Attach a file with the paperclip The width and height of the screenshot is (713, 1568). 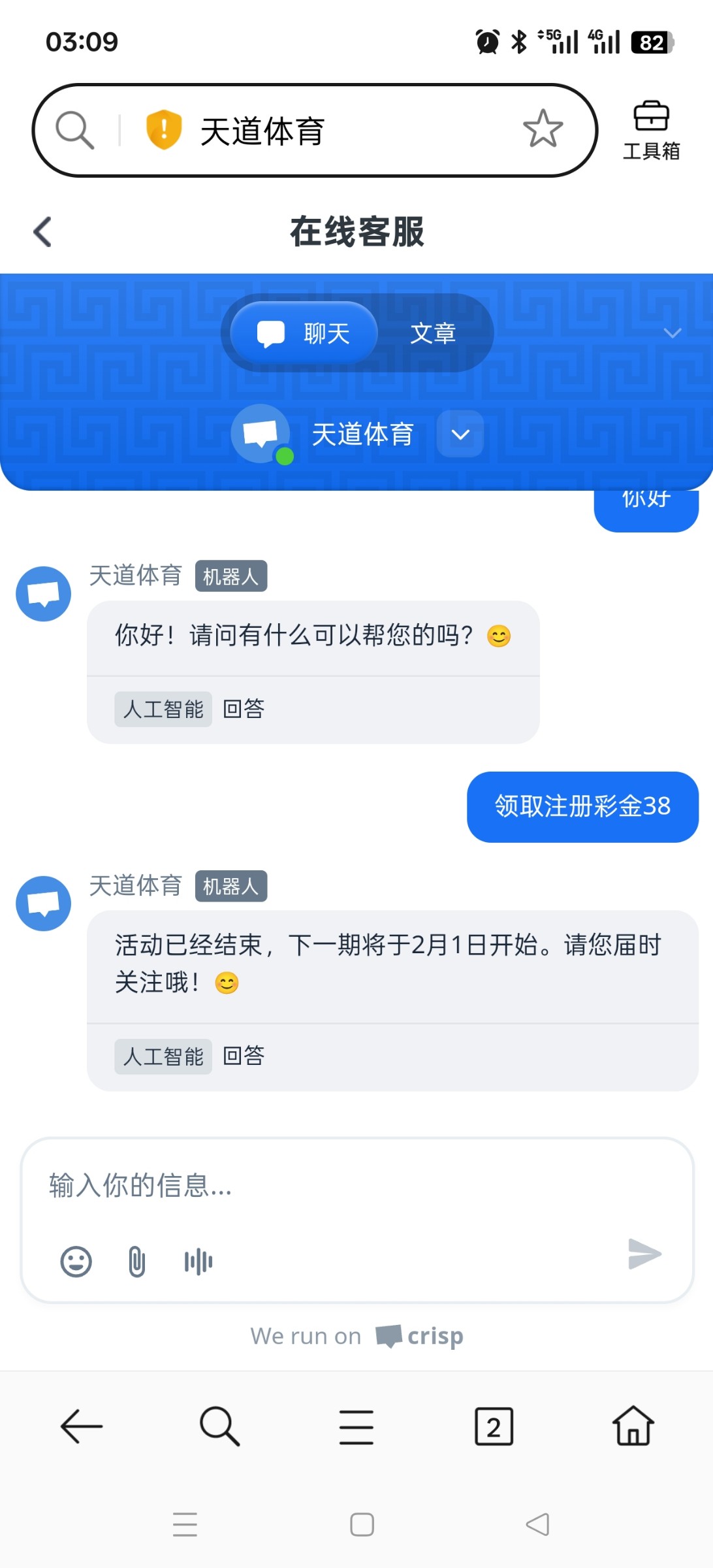[x=136, y=1261]
